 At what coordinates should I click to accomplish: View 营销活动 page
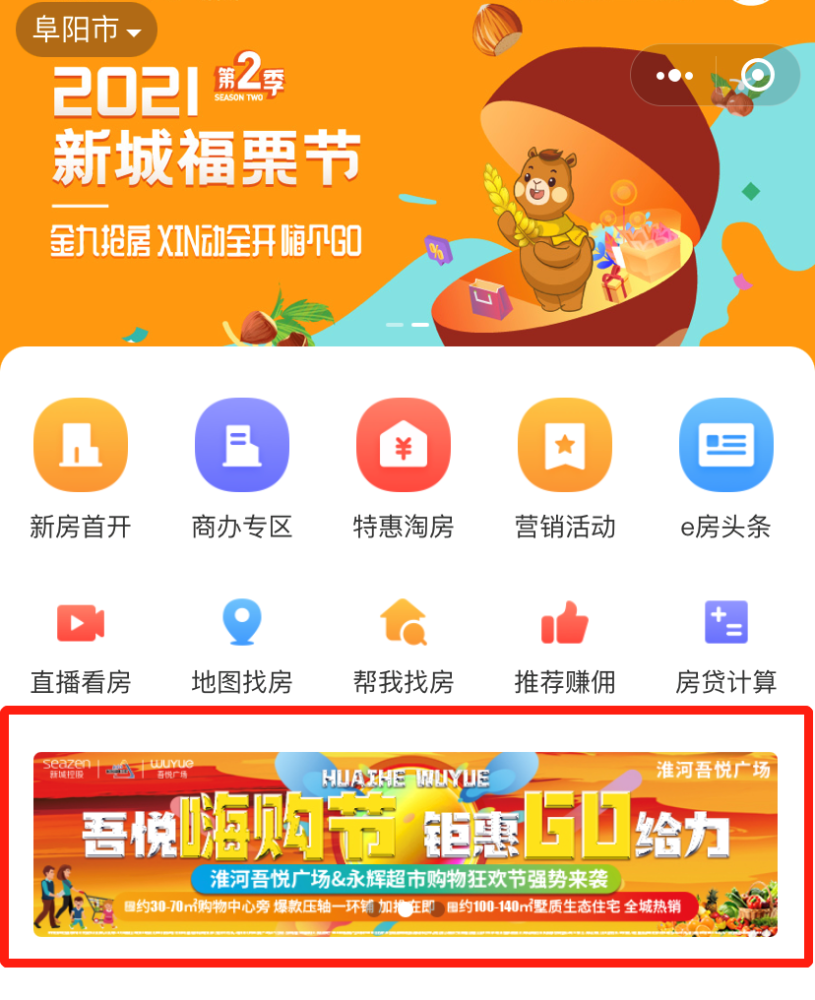pyautogui.click(x=564, y=447)
